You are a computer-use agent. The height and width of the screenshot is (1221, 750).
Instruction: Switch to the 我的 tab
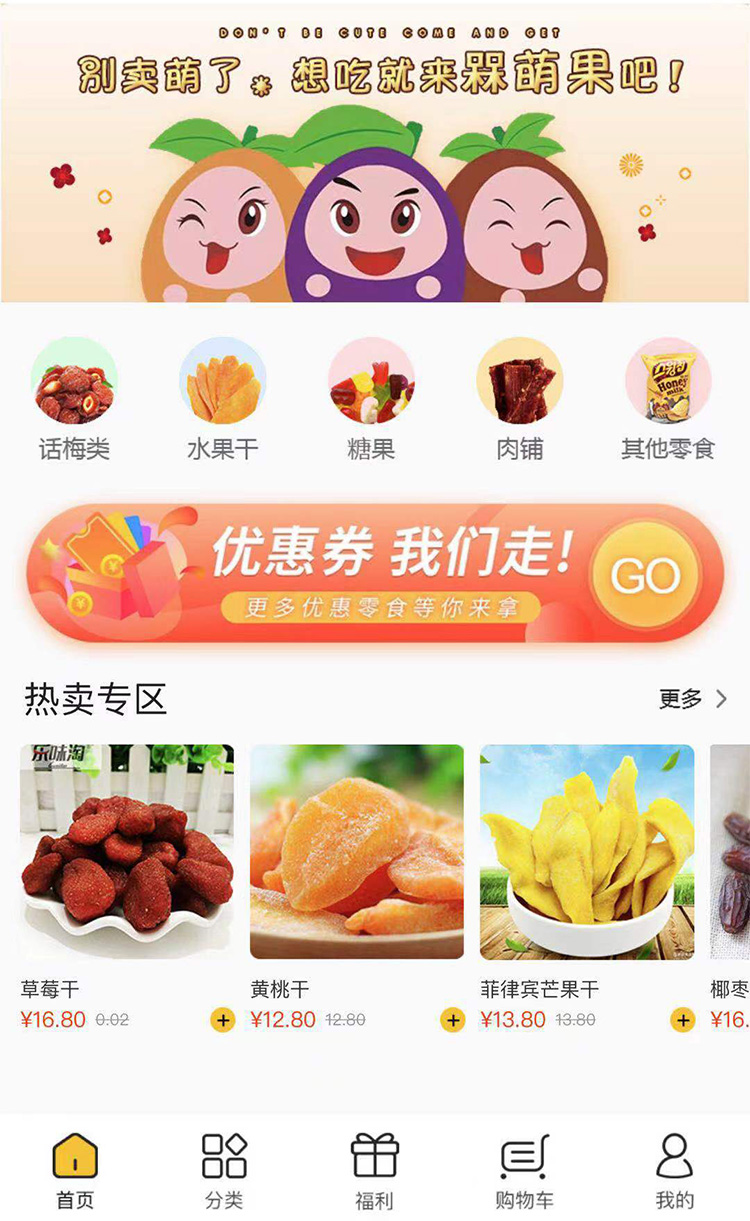(674, 1170)
